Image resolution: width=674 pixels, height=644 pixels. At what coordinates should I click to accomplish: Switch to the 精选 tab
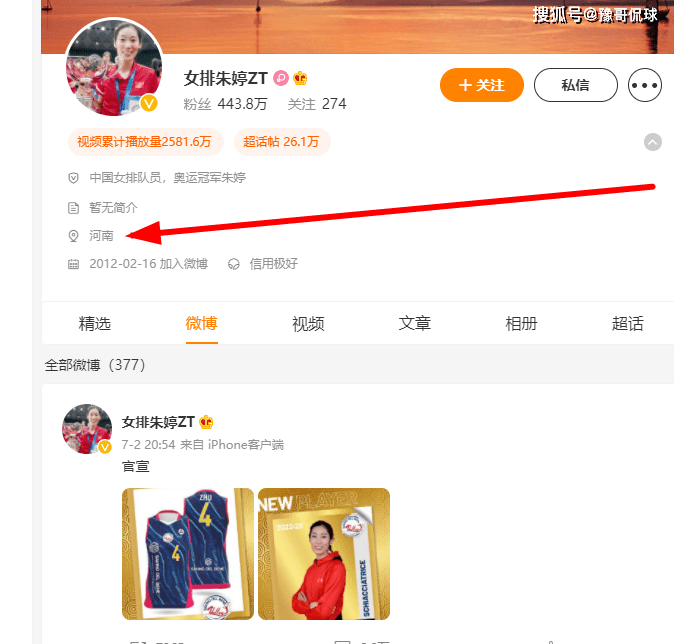click(95, 323)
